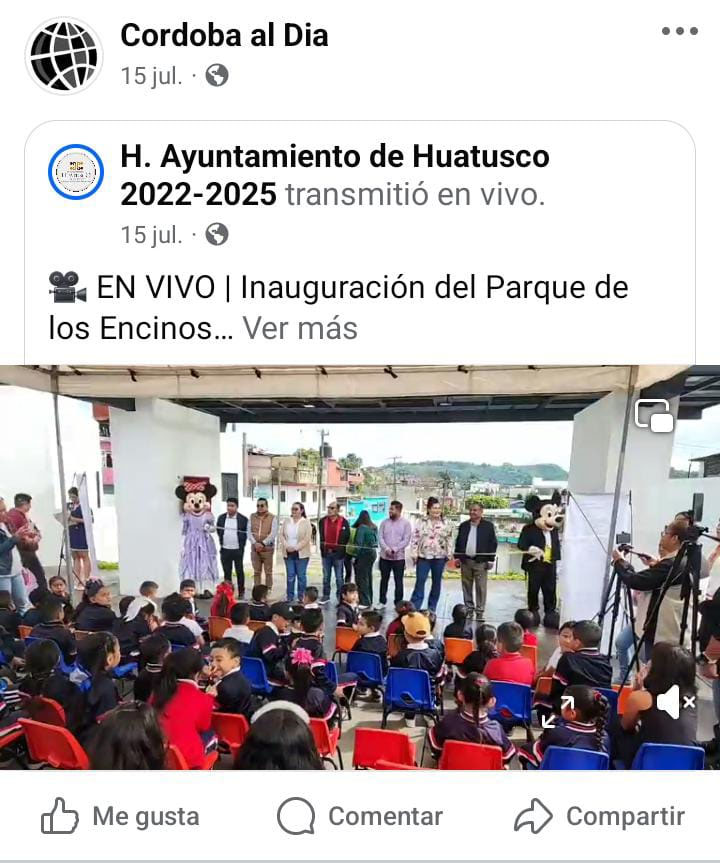Tap the Huatusco page avatar
Image resolution: width=720 pixels, height=863 pixels.
(x=76, y=172)
